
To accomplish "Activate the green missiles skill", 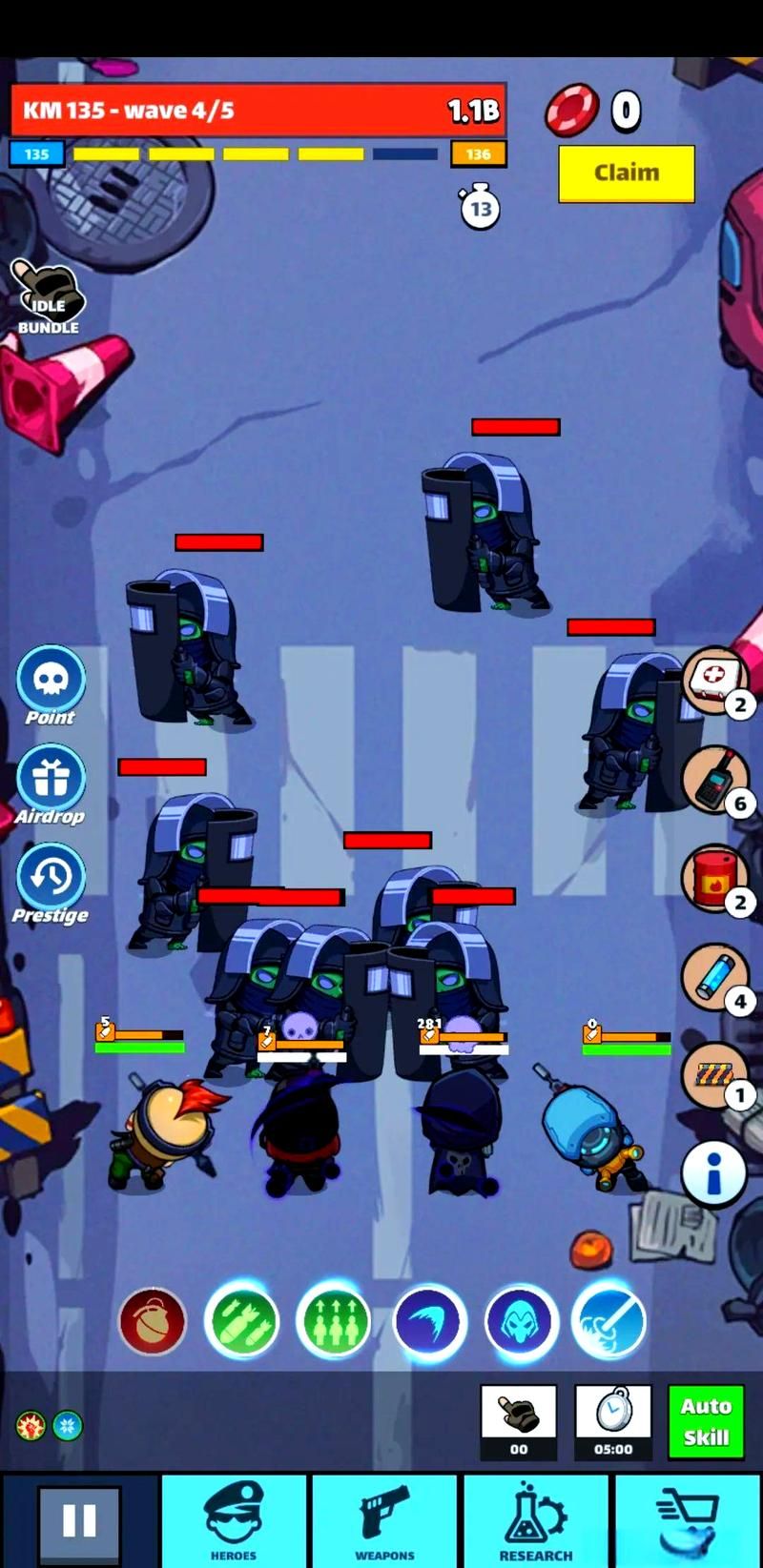I will (x=242, y=1322).
